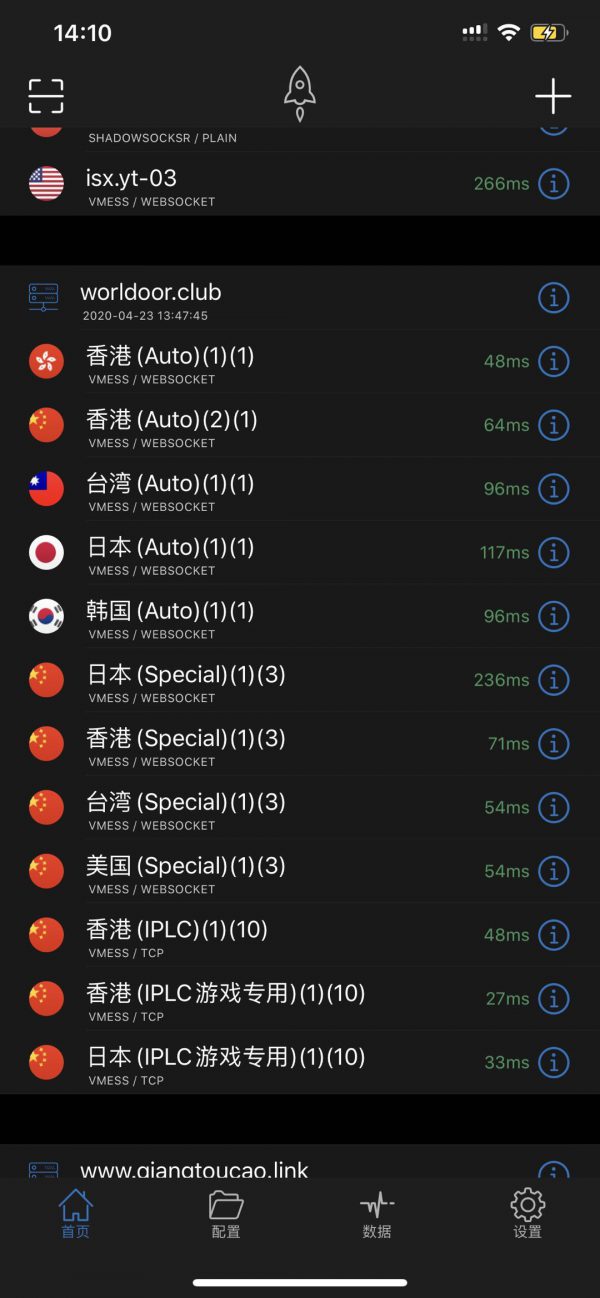Select 美国 (Special)(1)(3) node
The width and height of the screenshot is (600, 1298).
tap(250, 873)
